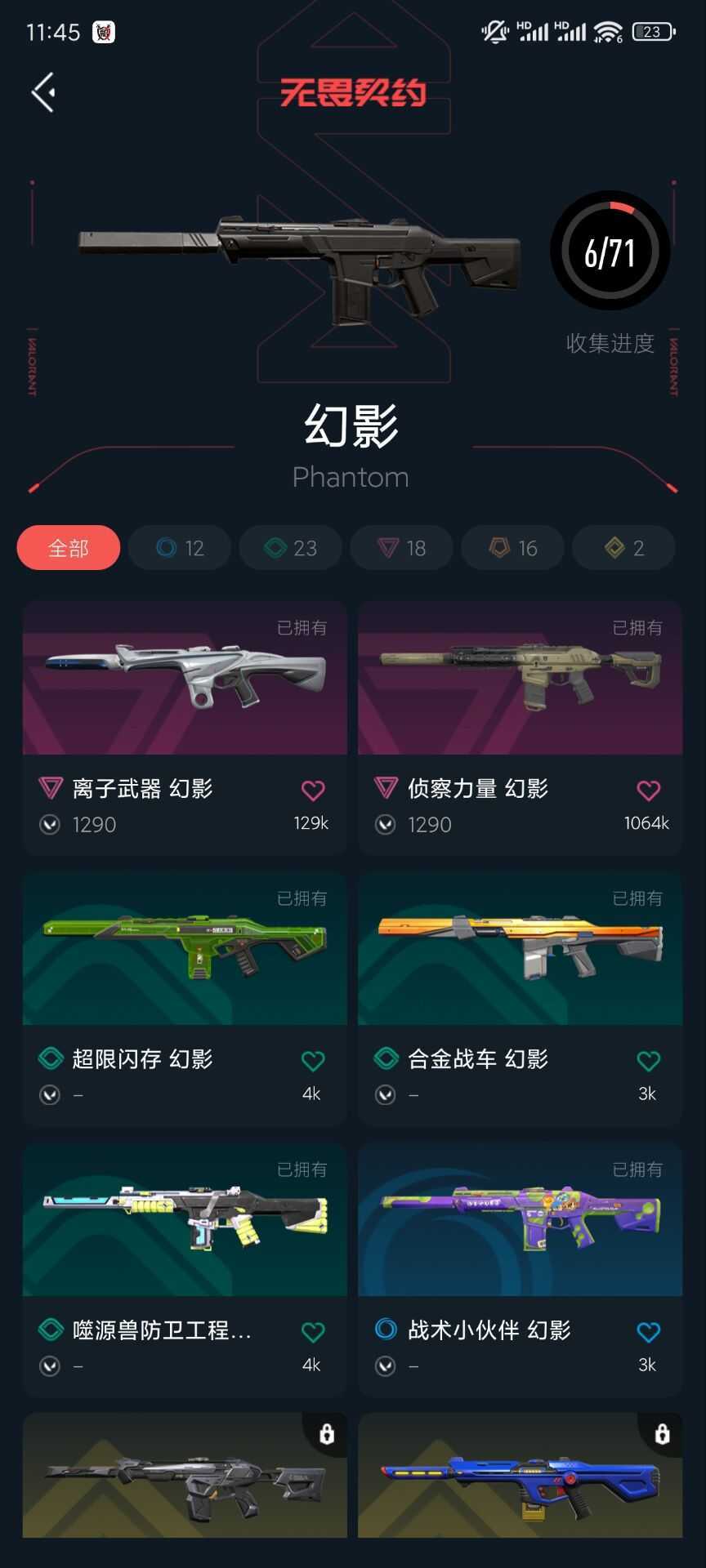Open the 战术小伙伴 幻影 skin card

pyautogui.click(x=521, y=1271)
